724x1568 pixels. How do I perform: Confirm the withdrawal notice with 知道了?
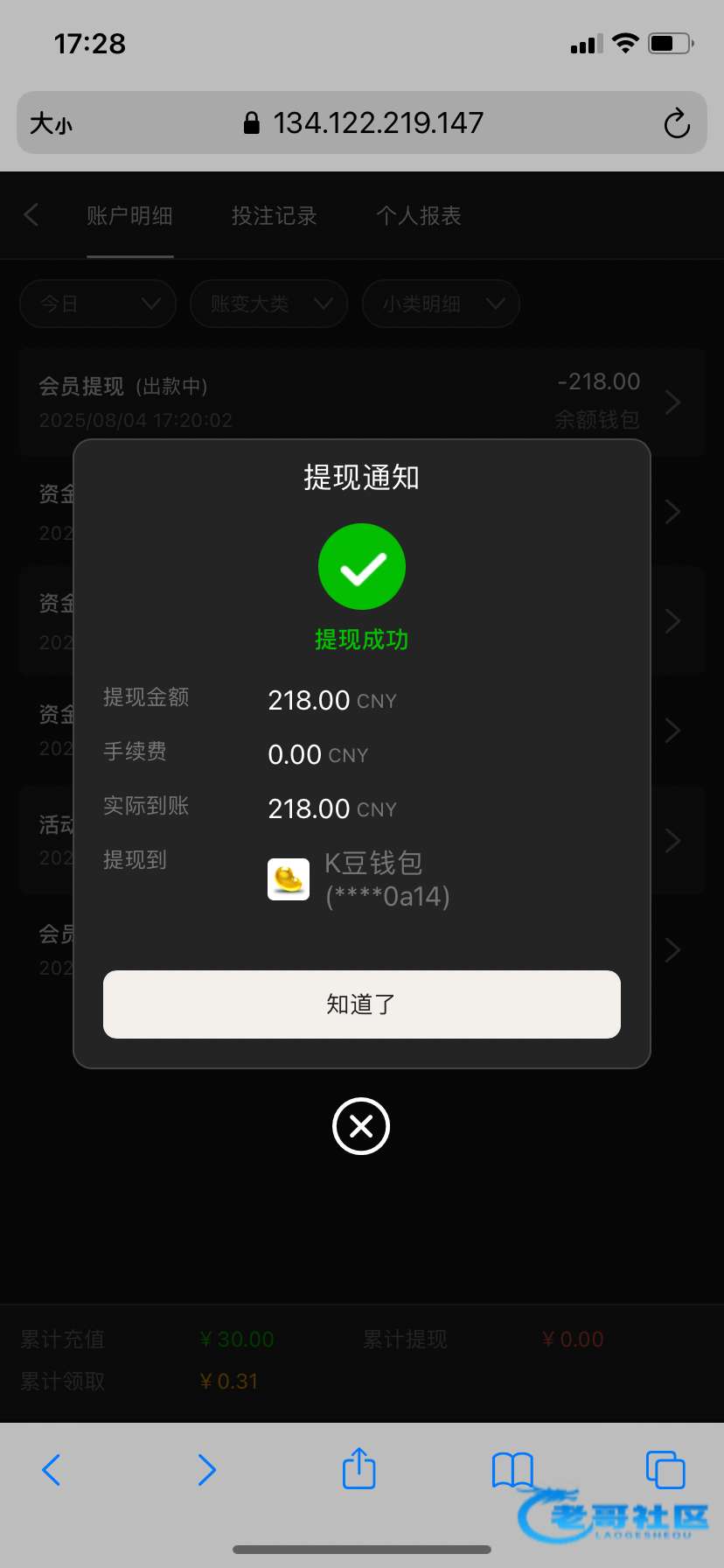(362, 1004)
